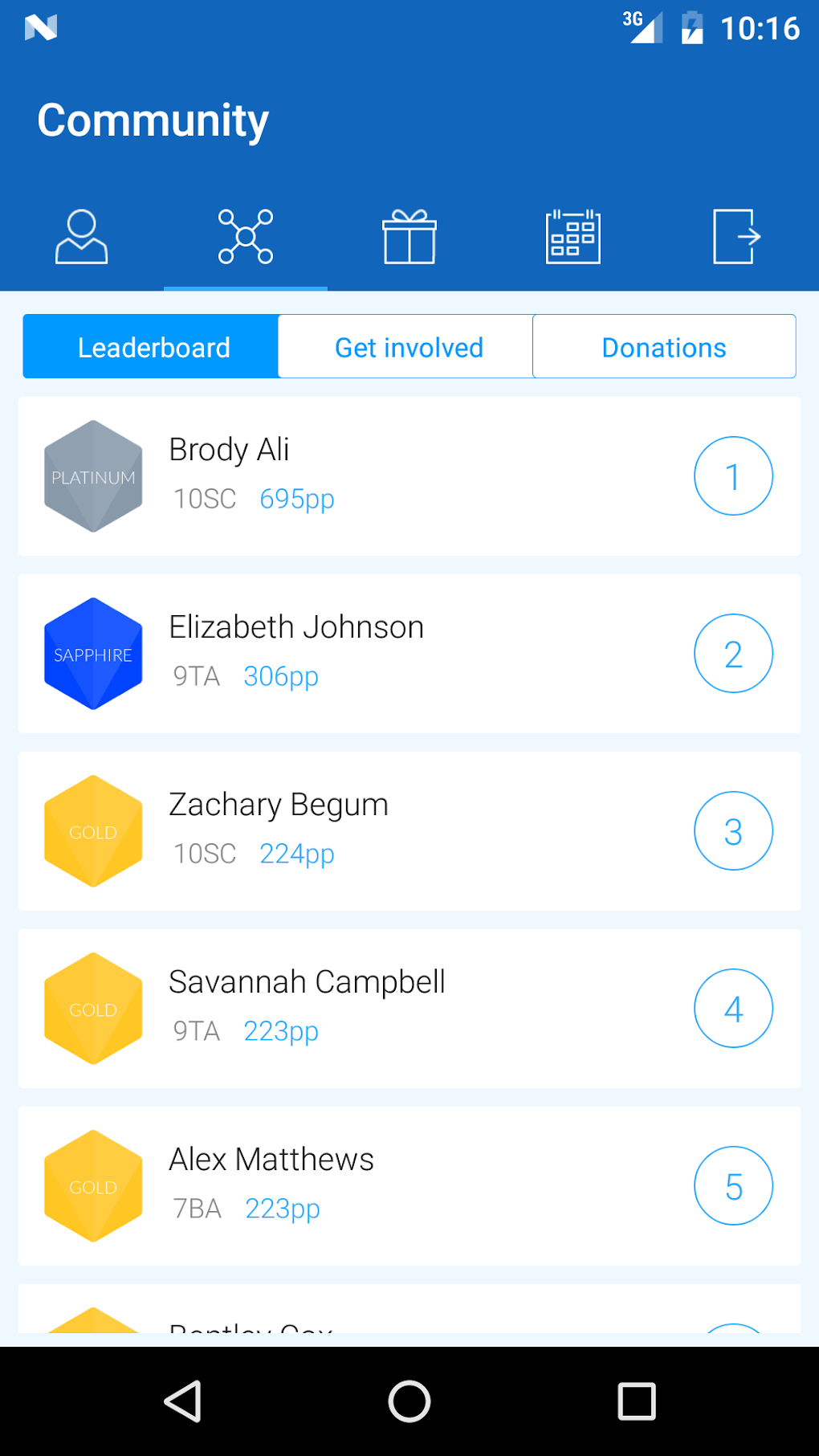Tap Alex Matthews' leaderboard entry
The height and width of the screenshot is (1456, 819).
click(409, 1186)
